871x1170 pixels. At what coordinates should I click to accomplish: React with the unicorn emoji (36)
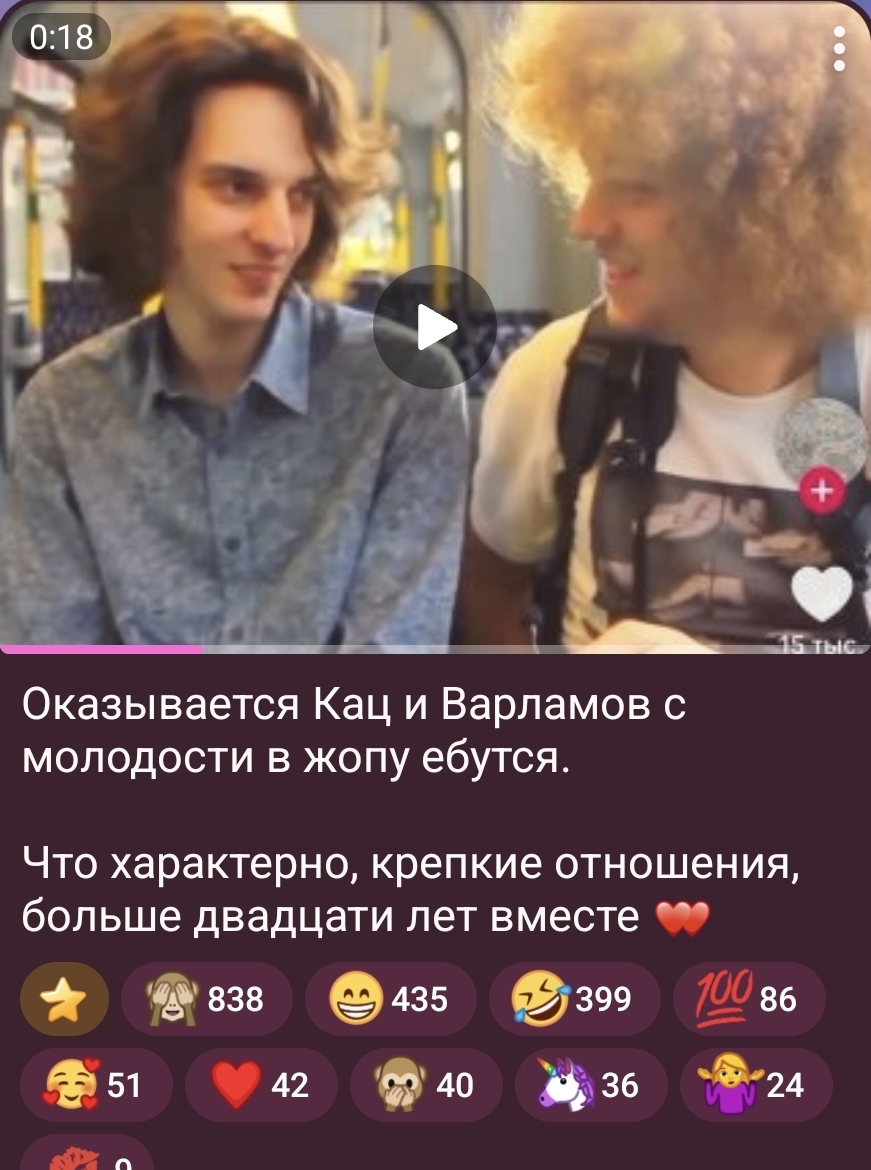click(591, 1084)
